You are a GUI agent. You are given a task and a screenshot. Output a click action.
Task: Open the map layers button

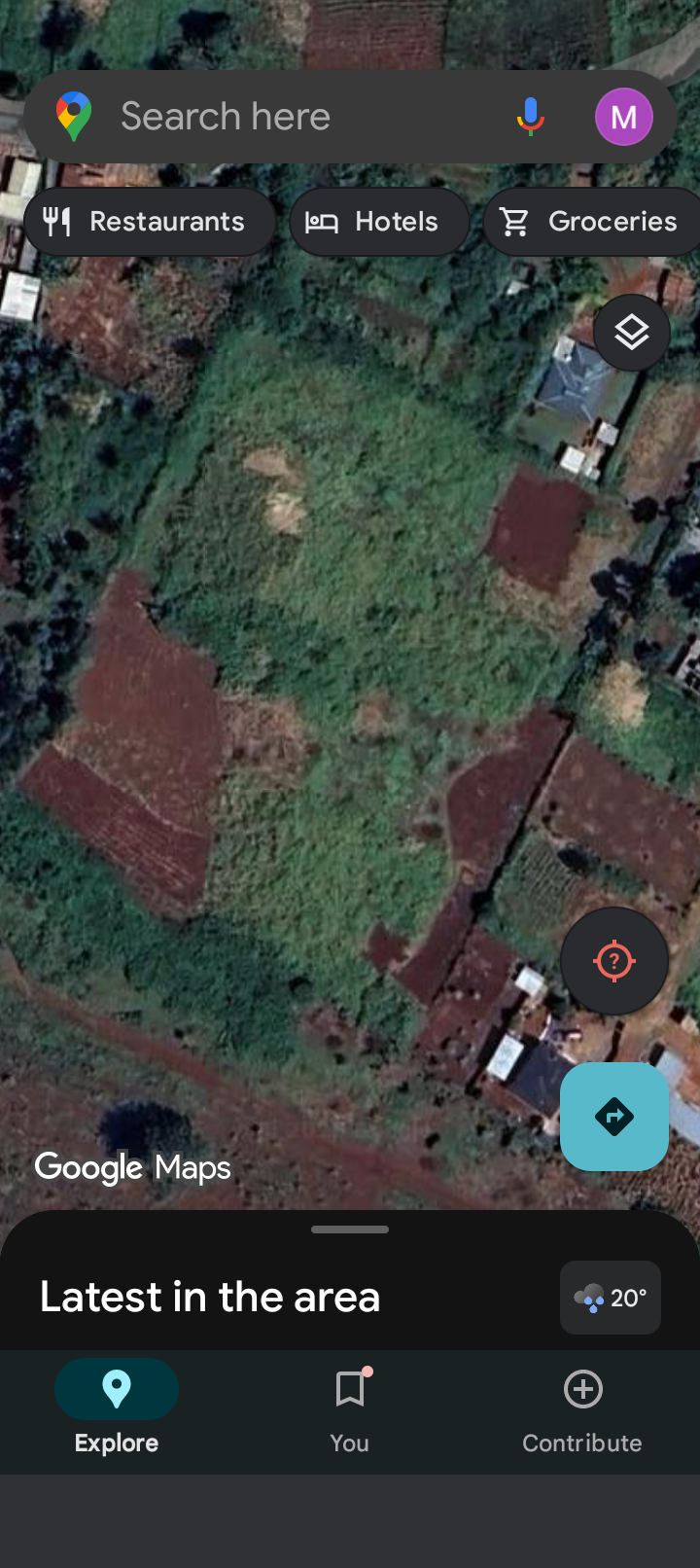632,333
